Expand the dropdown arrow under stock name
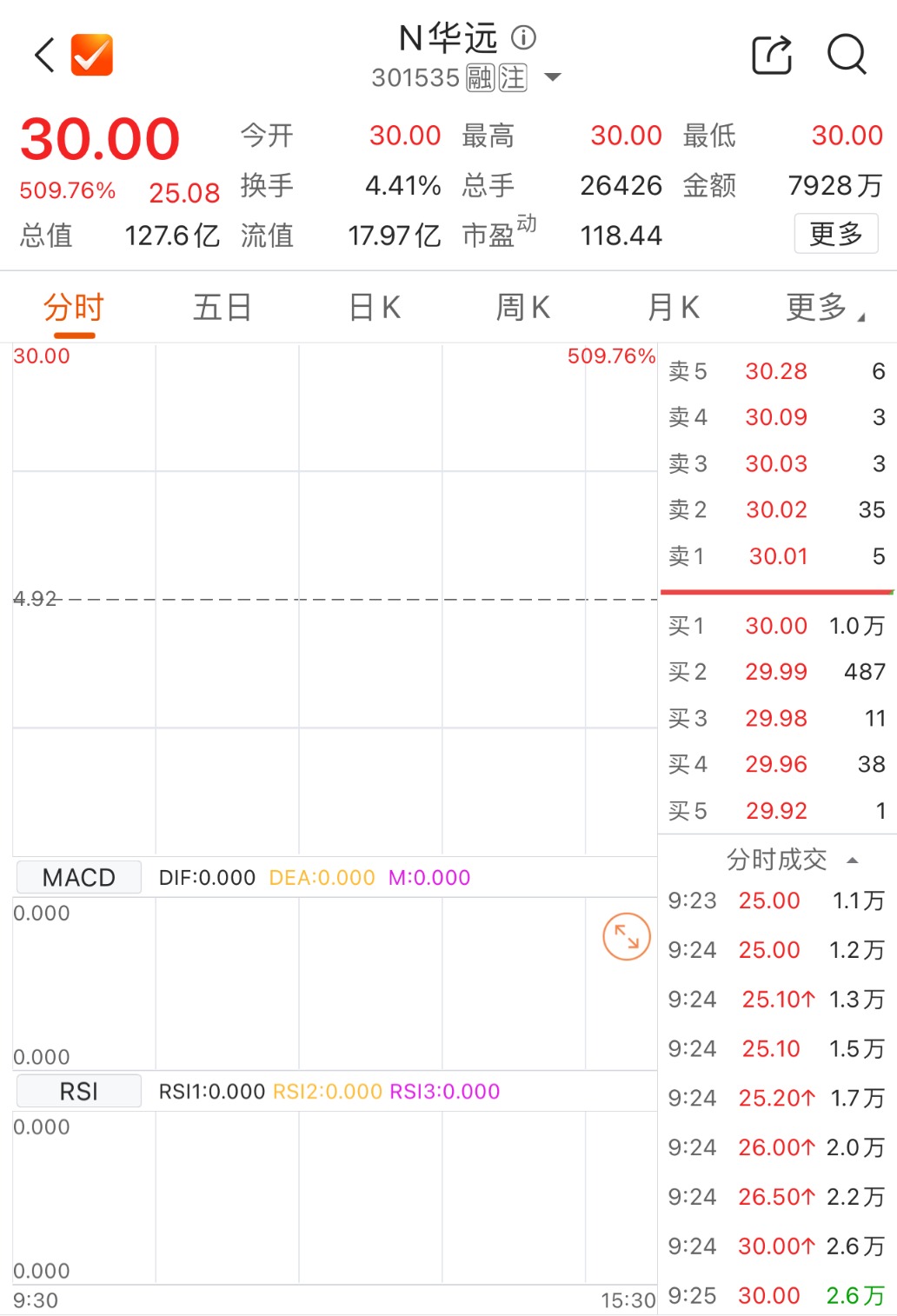The image size is (897, 1316). coord(553,77)
